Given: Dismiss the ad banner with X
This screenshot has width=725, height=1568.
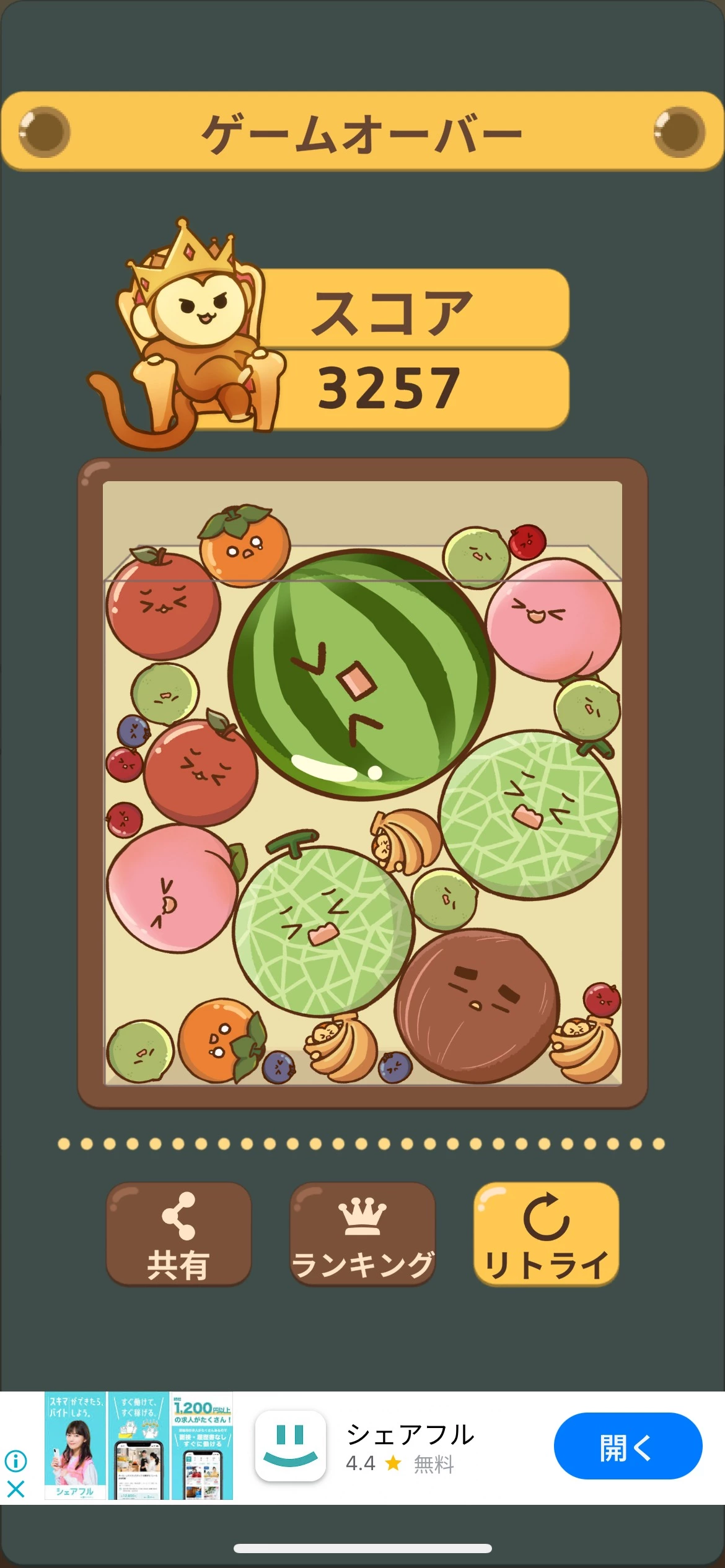Looking at the screenshot, I should (x=15, y=1489).
